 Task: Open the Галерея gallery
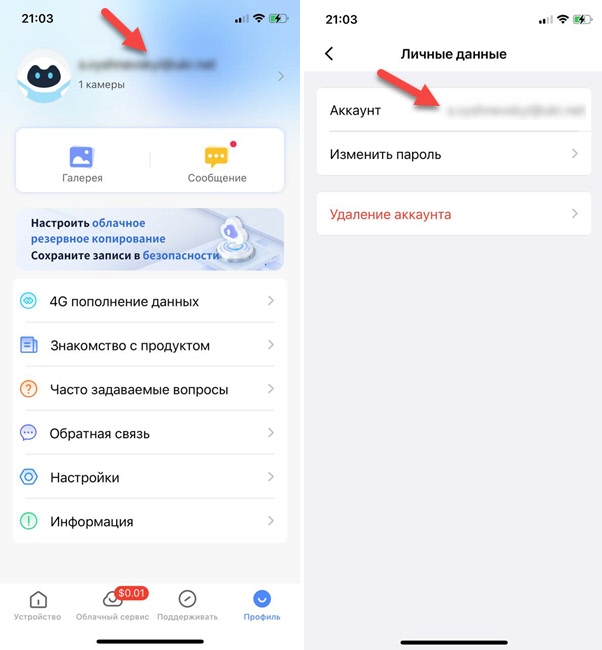point(81,165)
